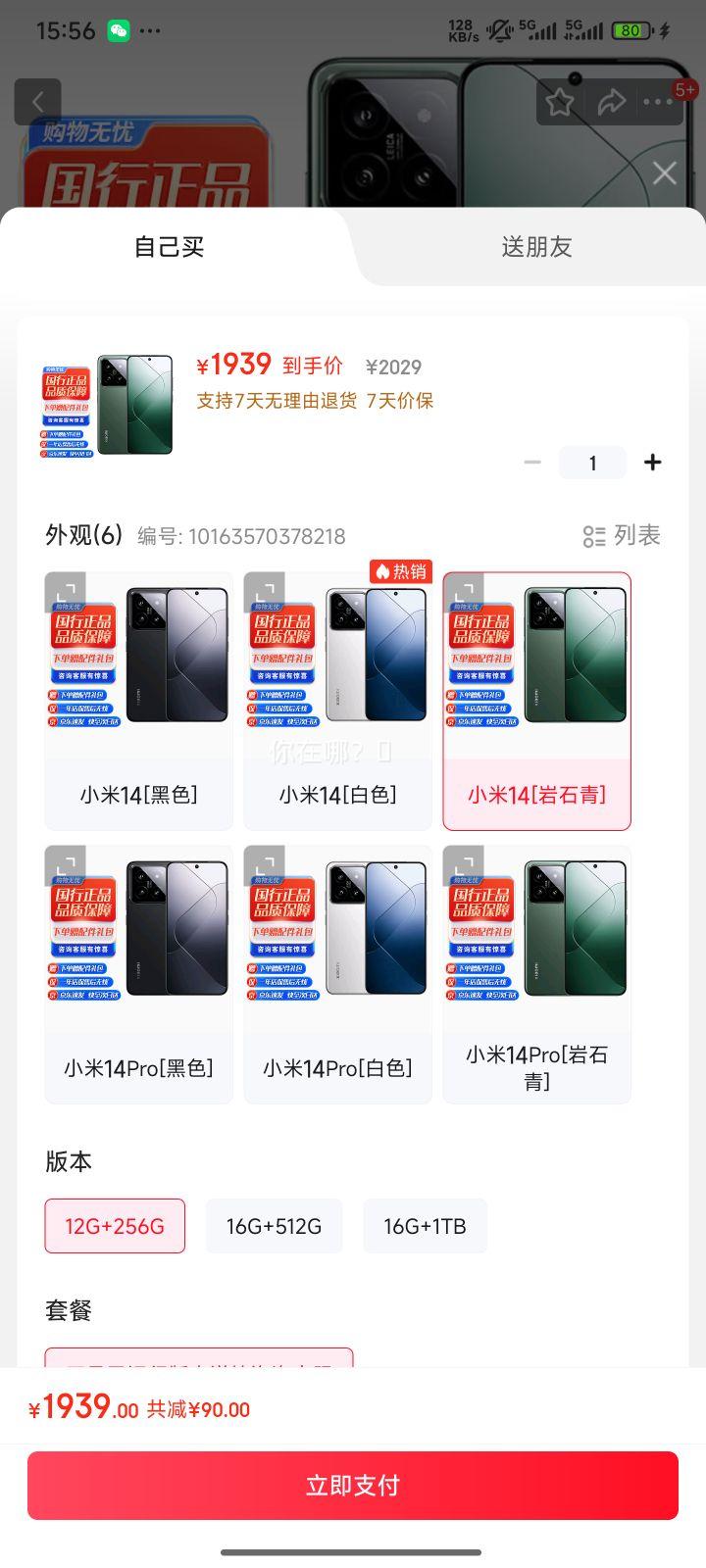The image size is (706, 1568).
Task: Select the 16G+512G version
Action: 274,1226
